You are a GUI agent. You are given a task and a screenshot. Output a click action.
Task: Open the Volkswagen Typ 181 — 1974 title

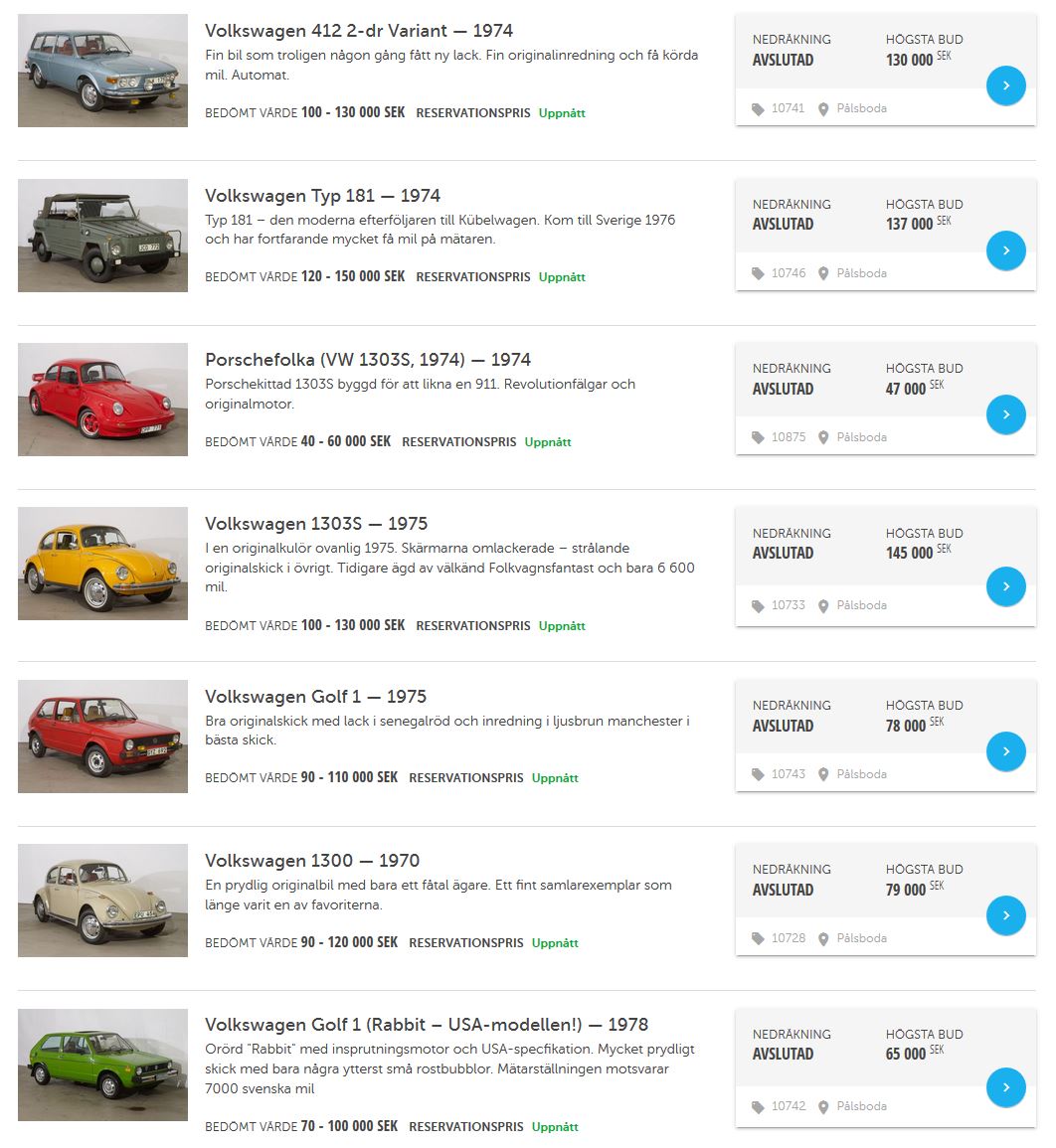point(322,196)
